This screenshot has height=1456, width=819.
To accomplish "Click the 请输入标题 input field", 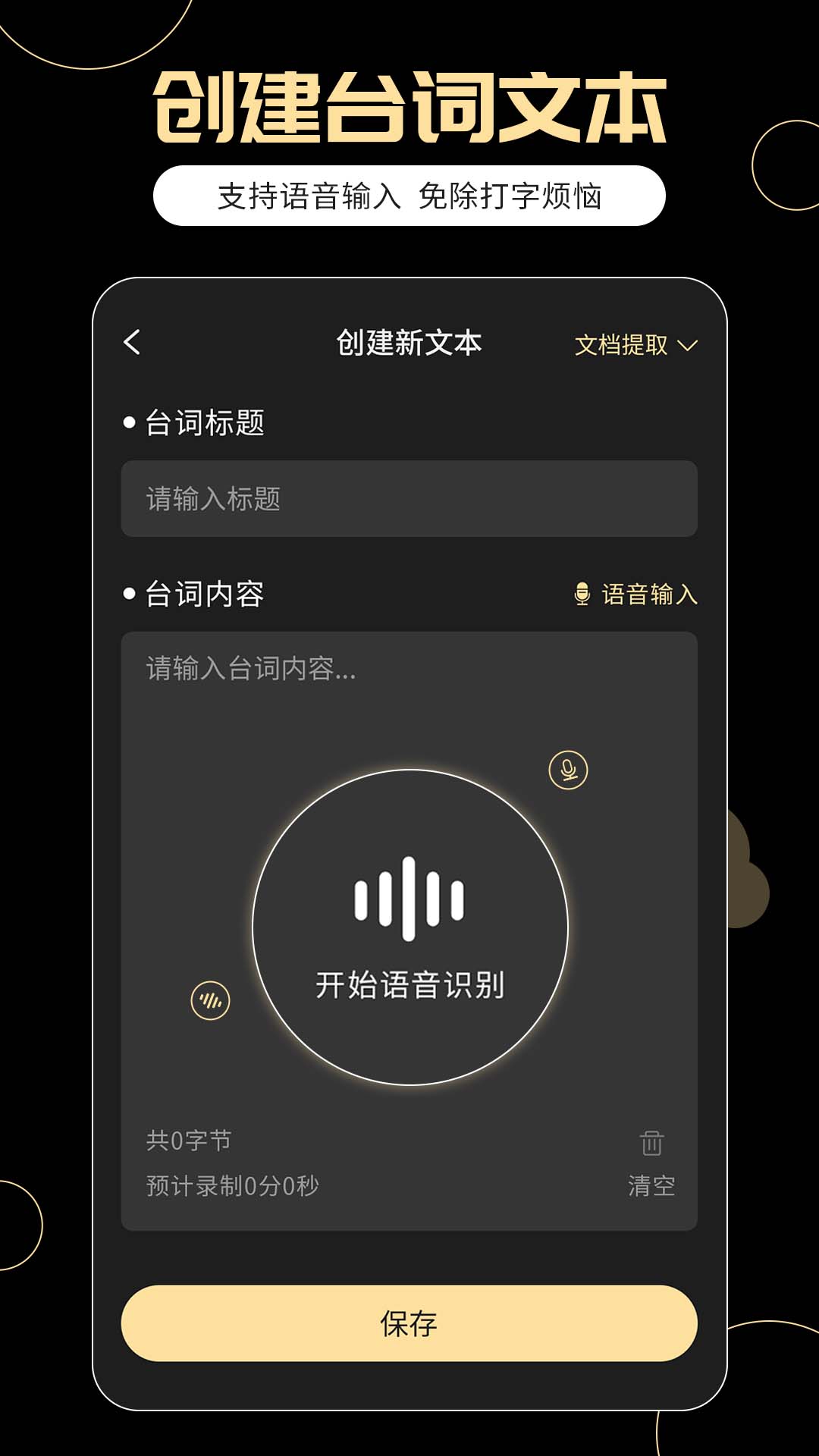I will click(x=409, y=499).
